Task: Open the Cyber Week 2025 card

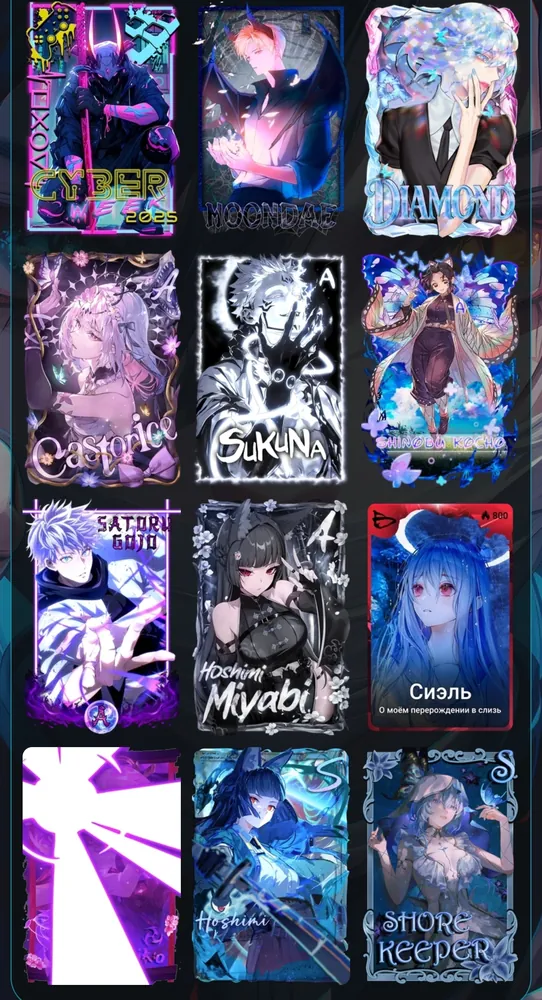Action: coord(103,117)
